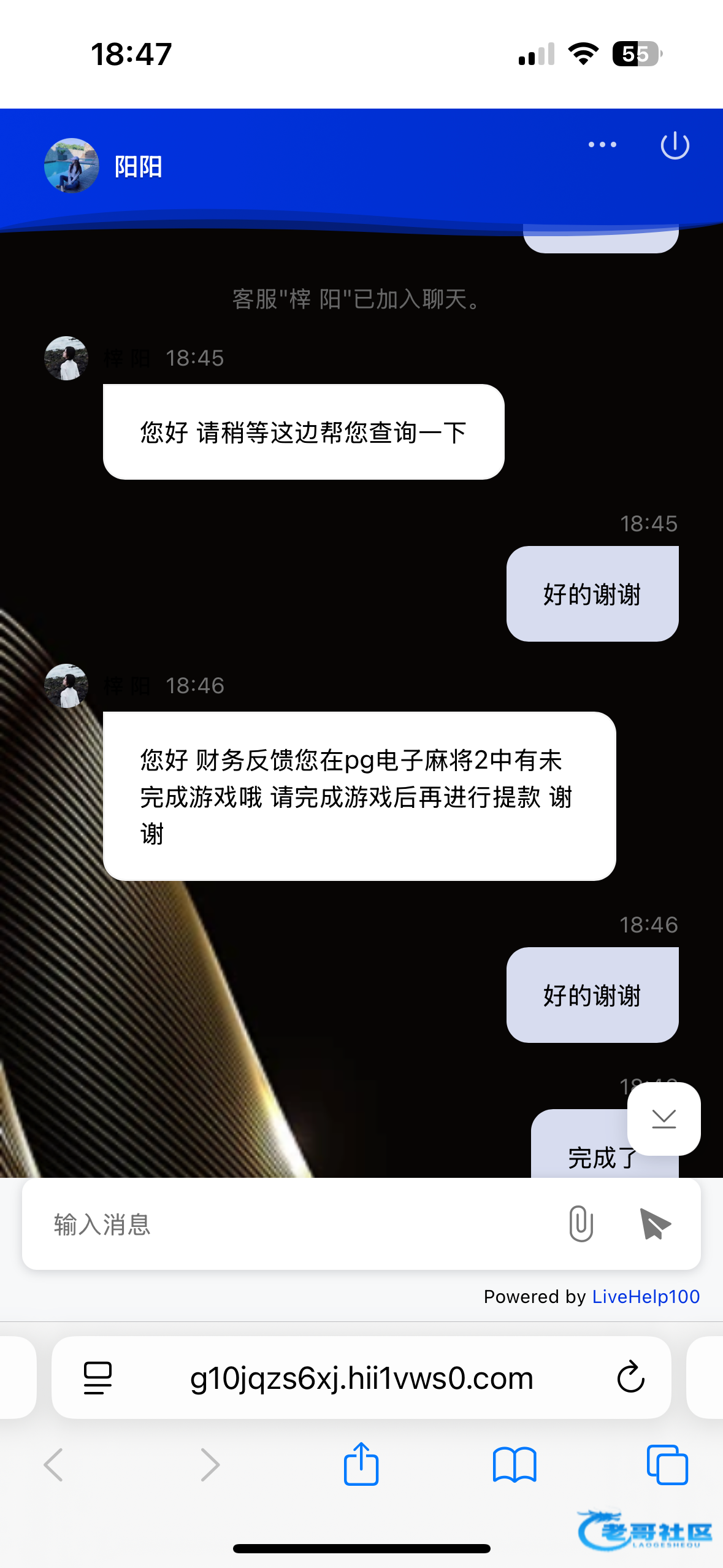Open Safari page settings menu
The width and height of the screenshot is (723, 1568).
point(98,1378)
